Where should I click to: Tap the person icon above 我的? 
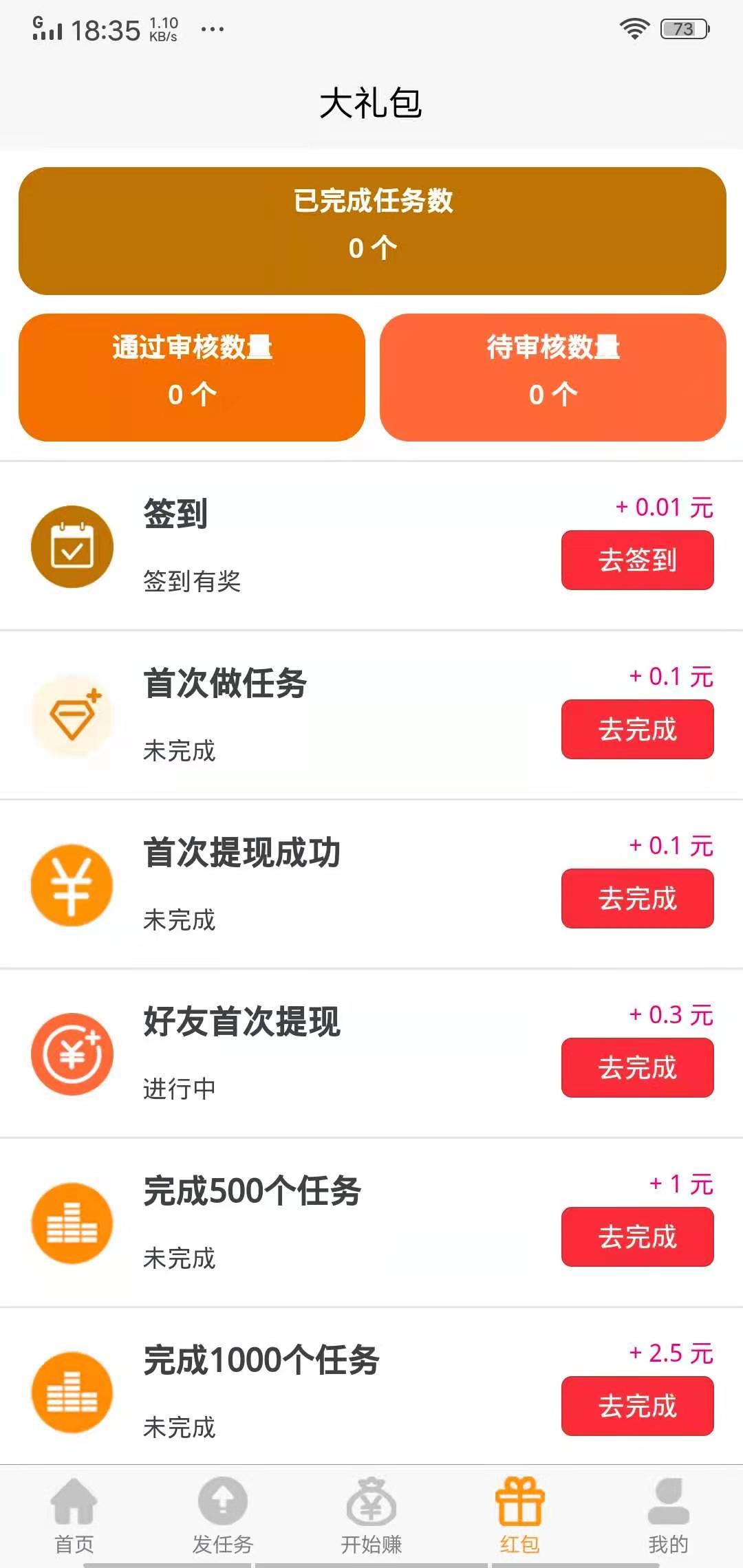pyautogui.click(x=668, y=1501)
